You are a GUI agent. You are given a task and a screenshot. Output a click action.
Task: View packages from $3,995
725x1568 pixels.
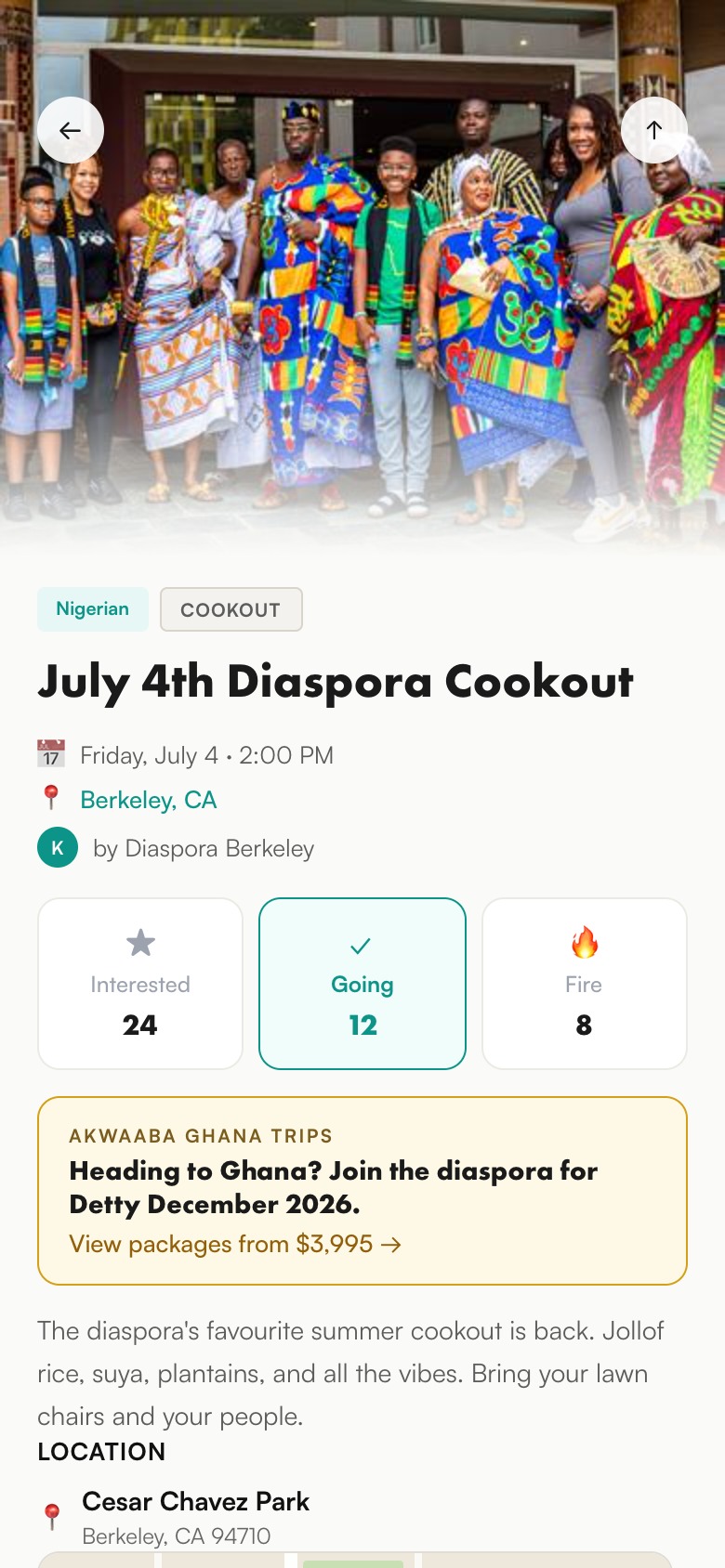[235, 1244]
